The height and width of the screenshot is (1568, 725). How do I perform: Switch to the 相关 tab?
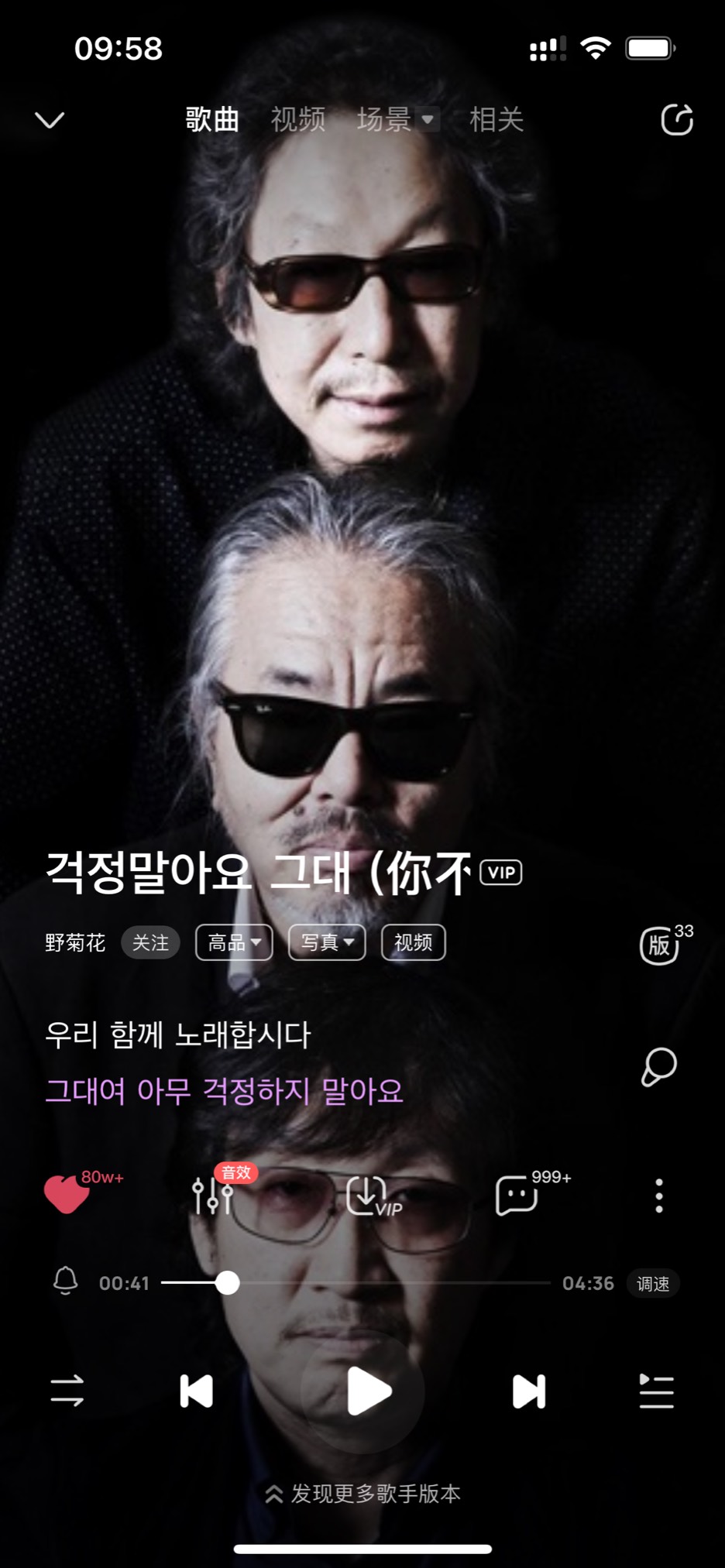pos(497,120)
